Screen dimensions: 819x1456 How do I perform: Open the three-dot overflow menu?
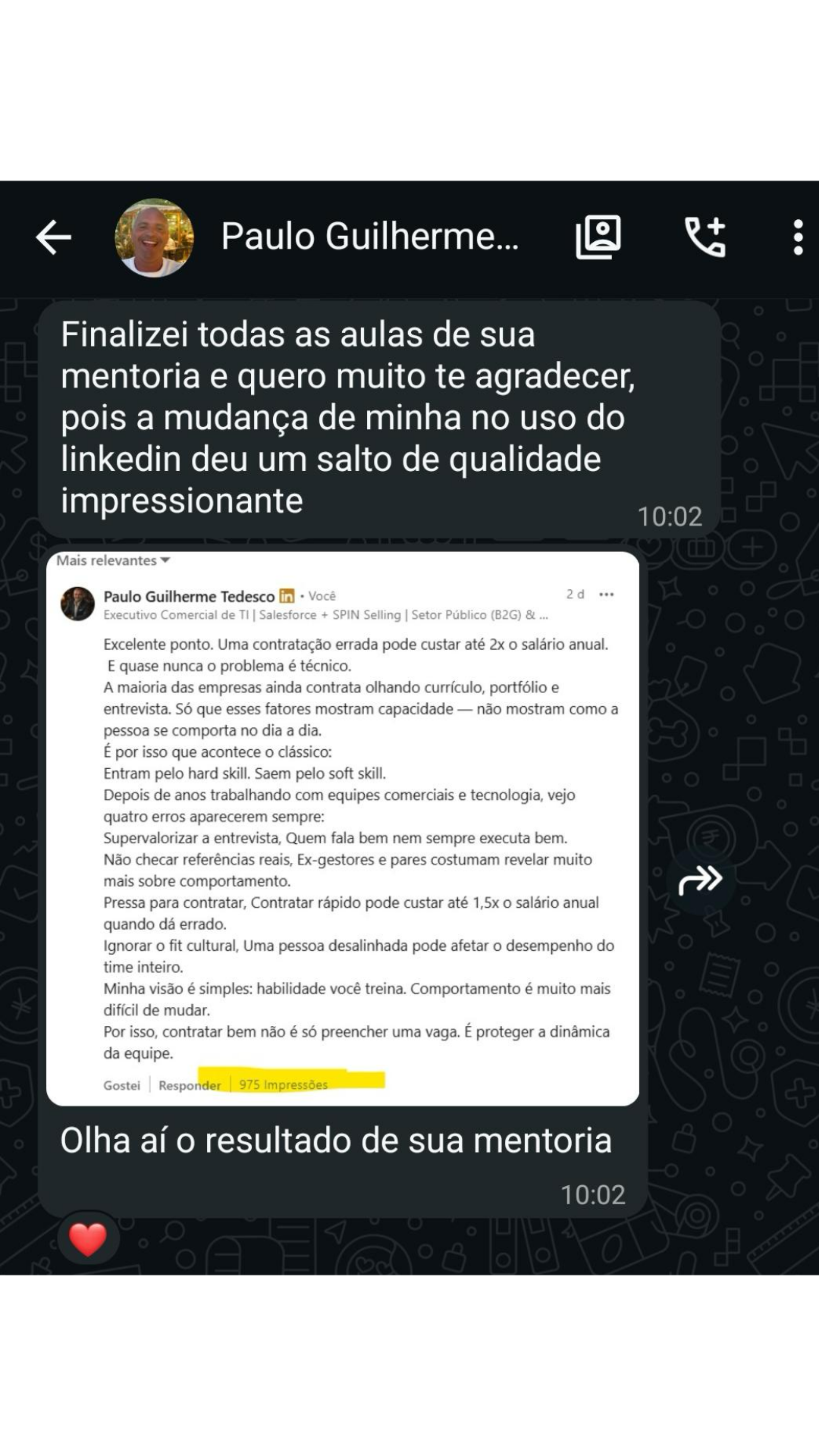(798, 237)
